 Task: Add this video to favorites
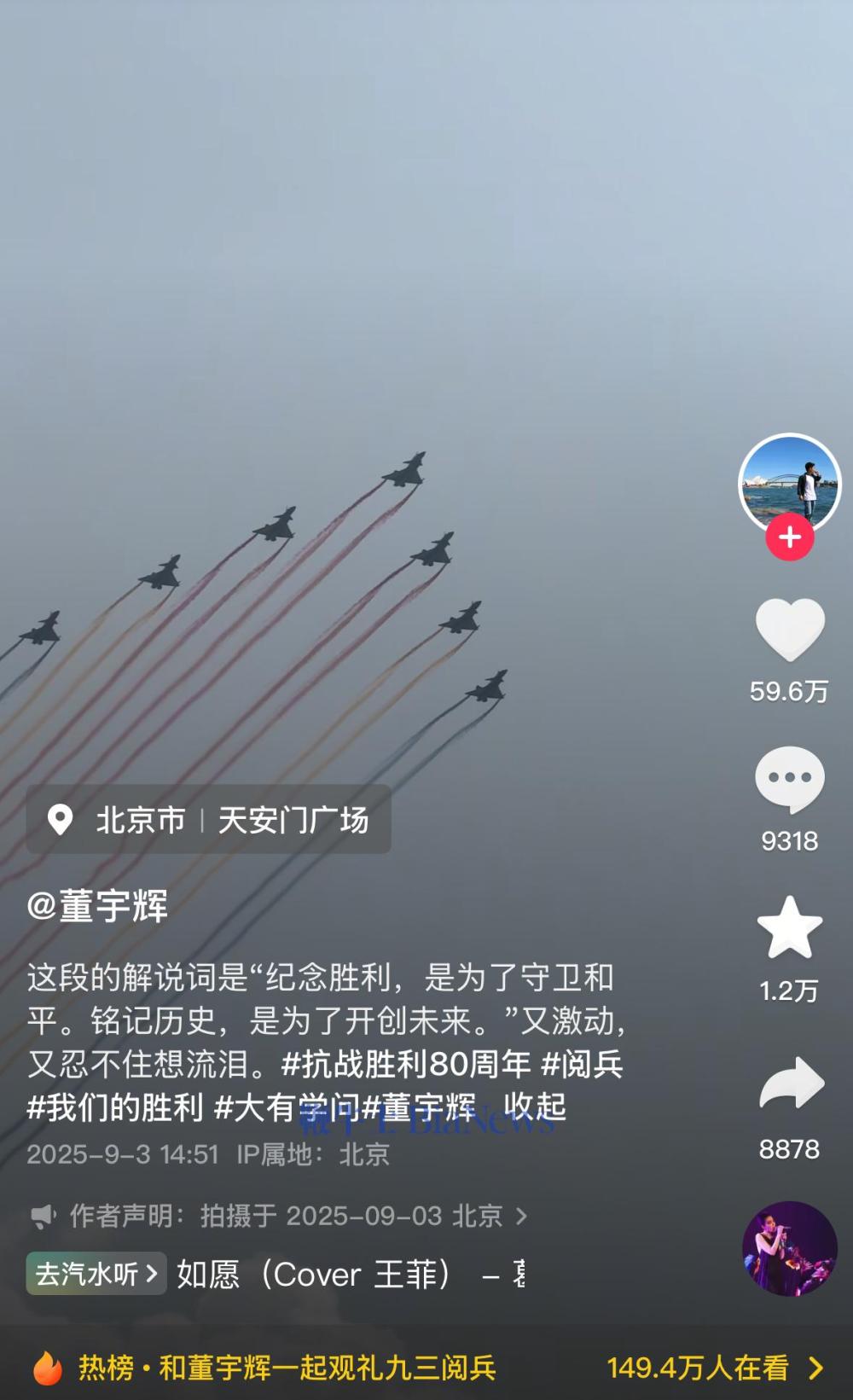click(790, 928)
